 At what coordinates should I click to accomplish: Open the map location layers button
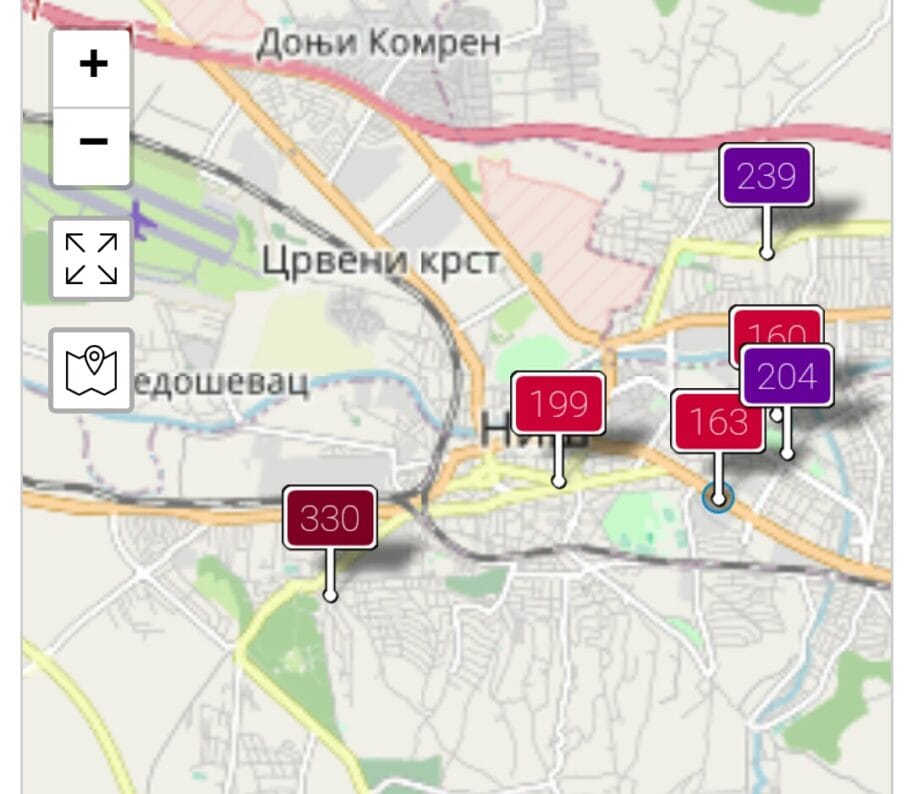[92, 370]
